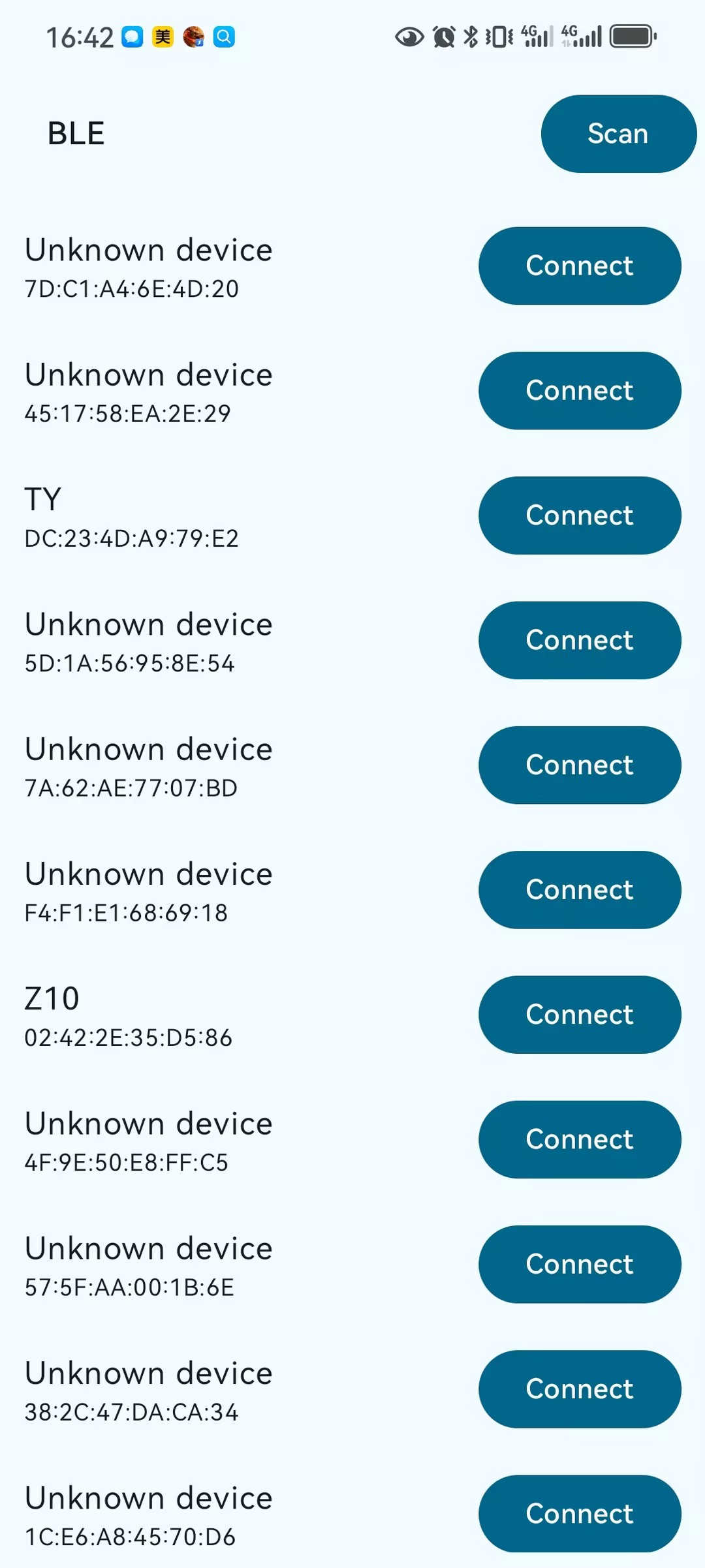Open the search notification icon
705x1568 pixels.
point(223,37)
